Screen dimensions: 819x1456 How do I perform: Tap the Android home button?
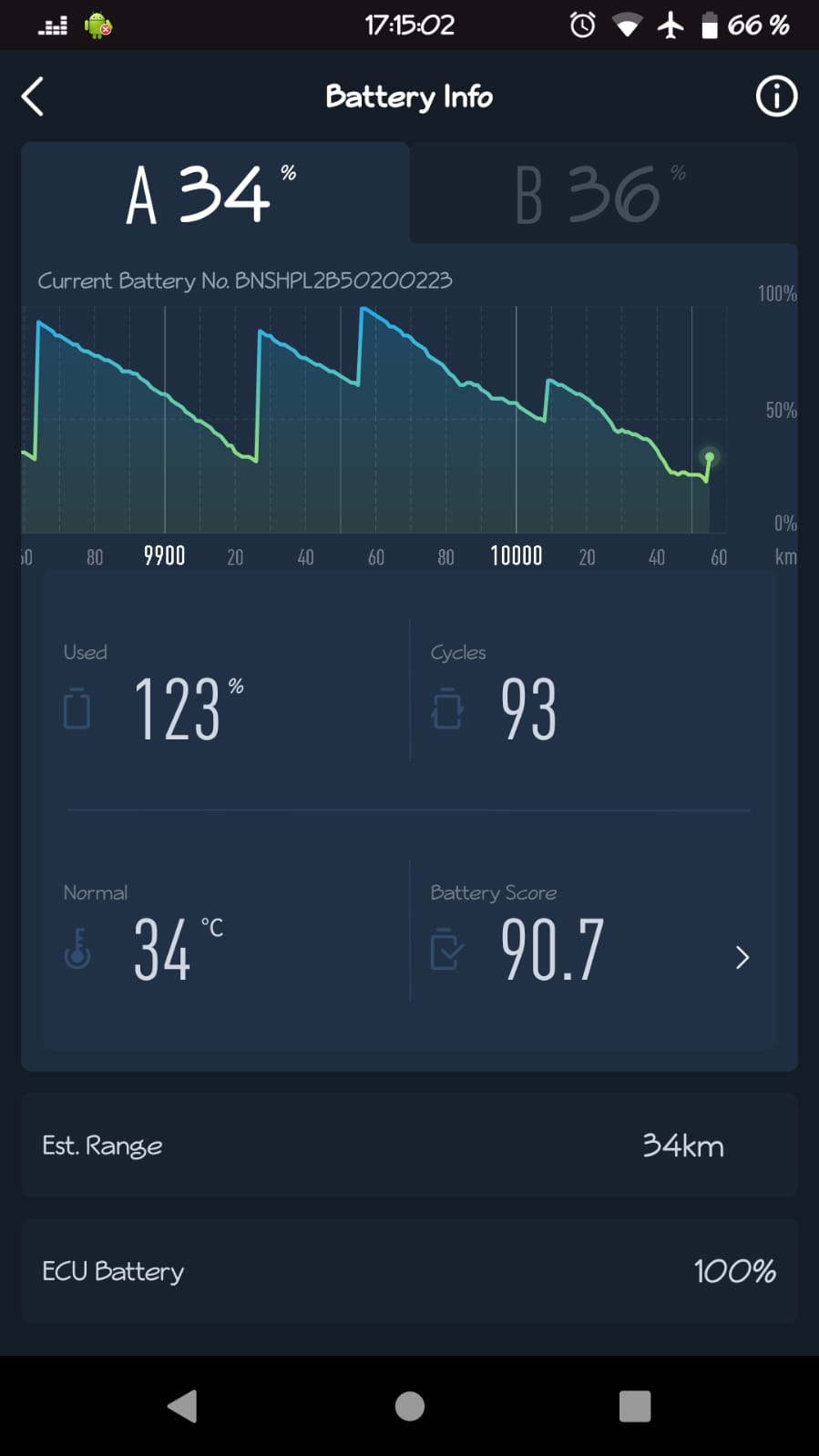(409, 1406)
